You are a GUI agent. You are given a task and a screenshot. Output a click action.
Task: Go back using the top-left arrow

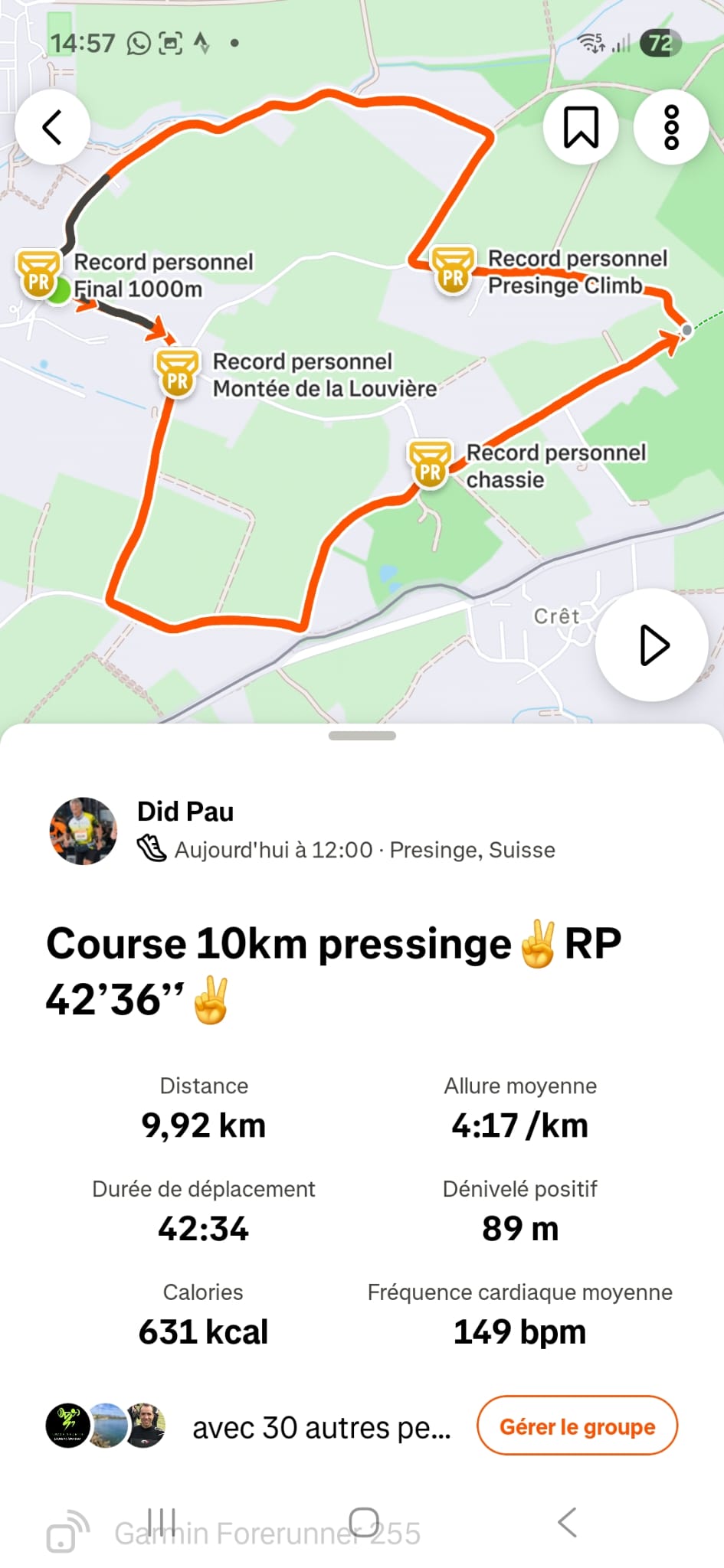click(52, 127)
